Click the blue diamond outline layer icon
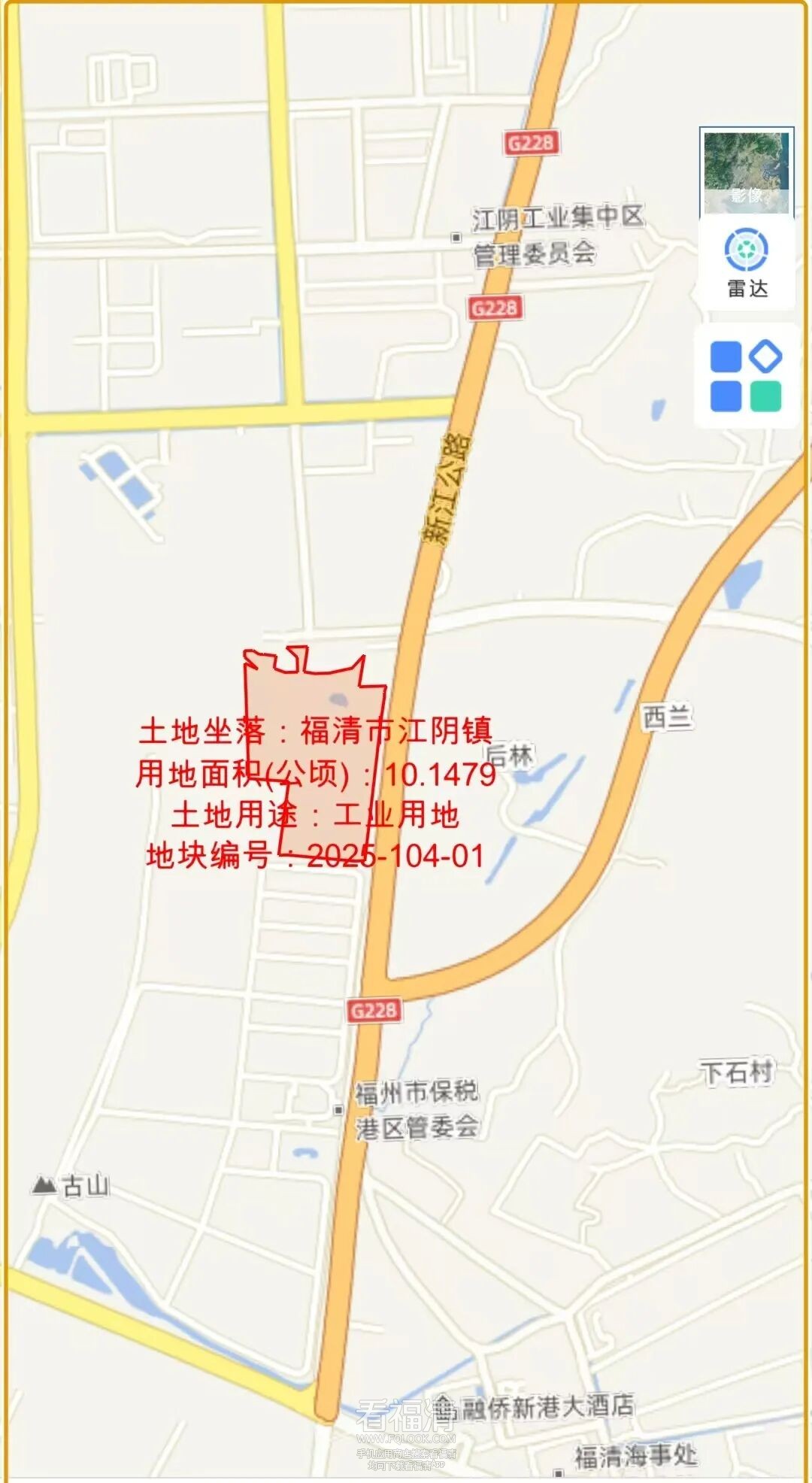 (765, 354)
